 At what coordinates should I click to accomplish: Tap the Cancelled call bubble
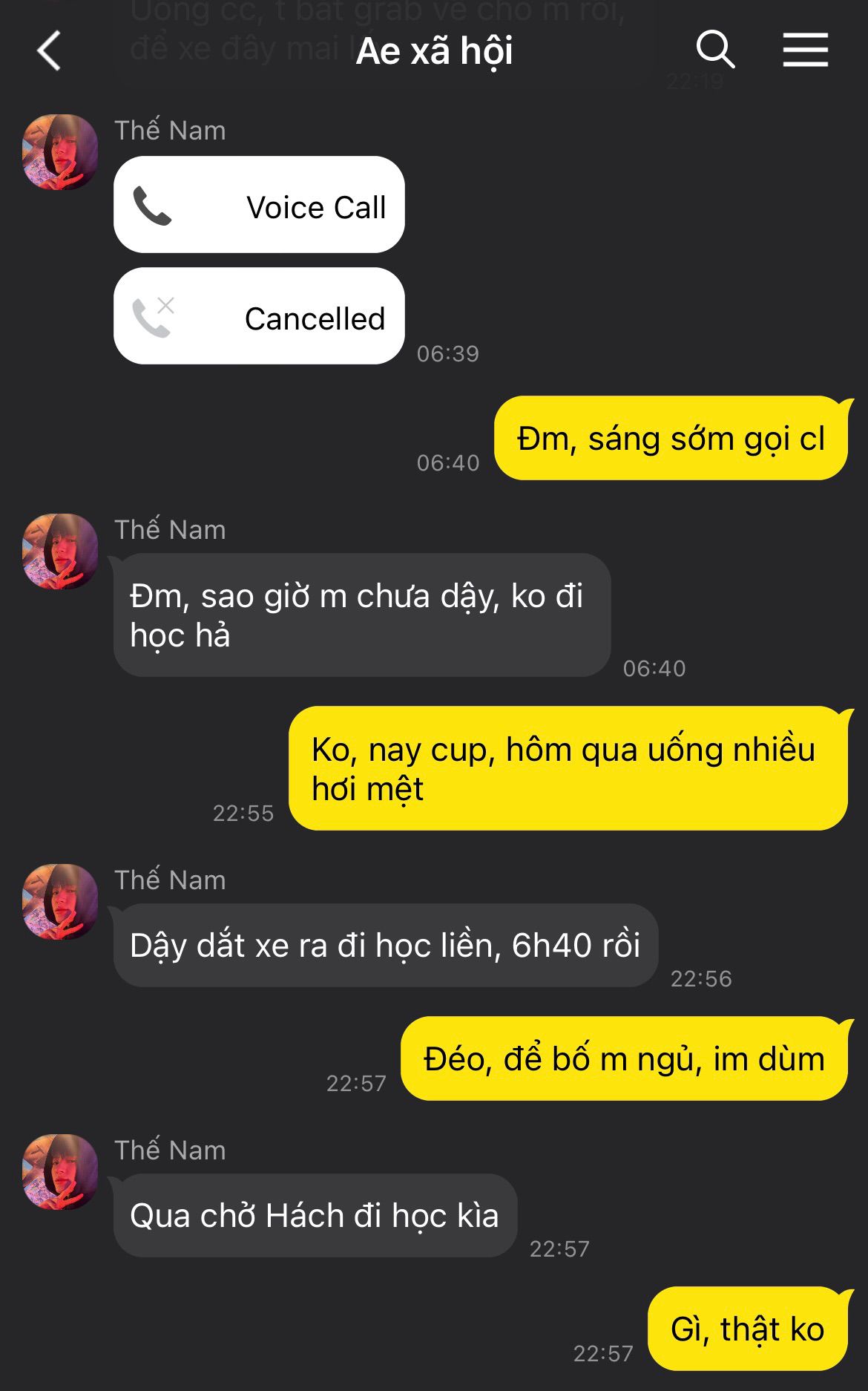pyautogui.click(x=259, y=316)
